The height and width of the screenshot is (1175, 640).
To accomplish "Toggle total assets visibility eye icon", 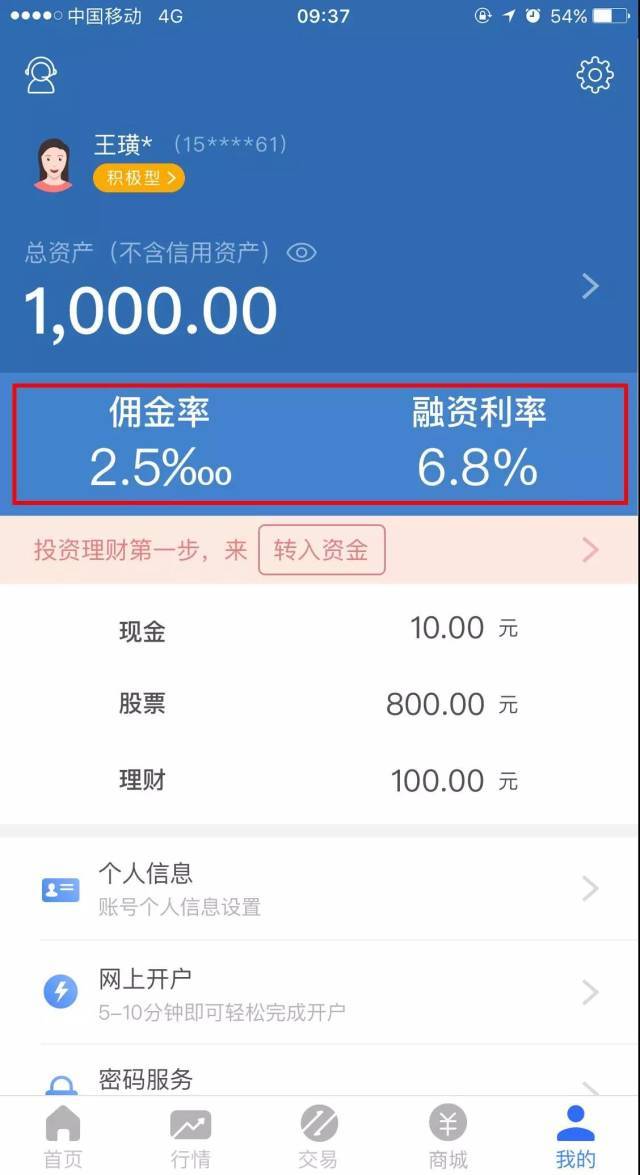I will pos(301,253).
